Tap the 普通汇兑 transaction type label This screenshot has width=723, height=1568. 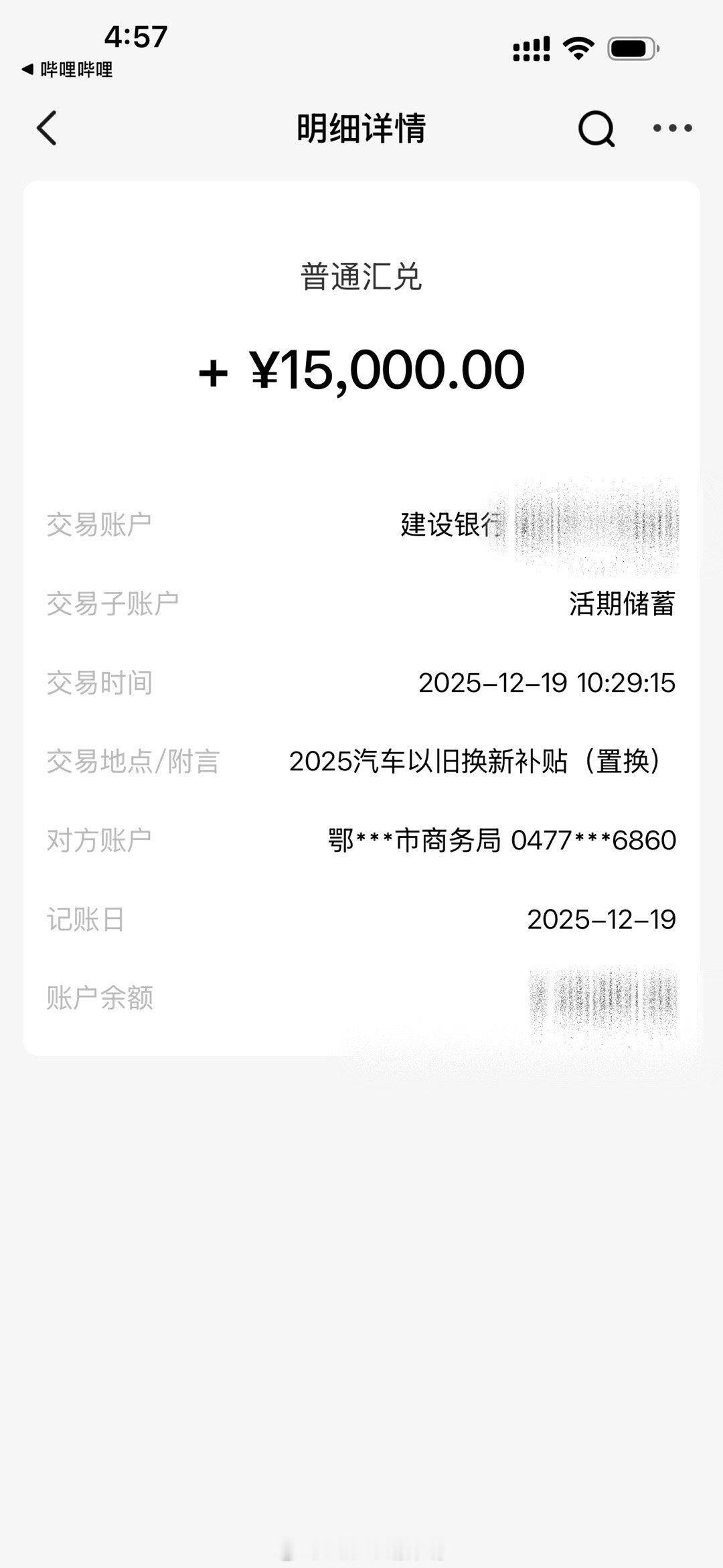coord(361,277)
